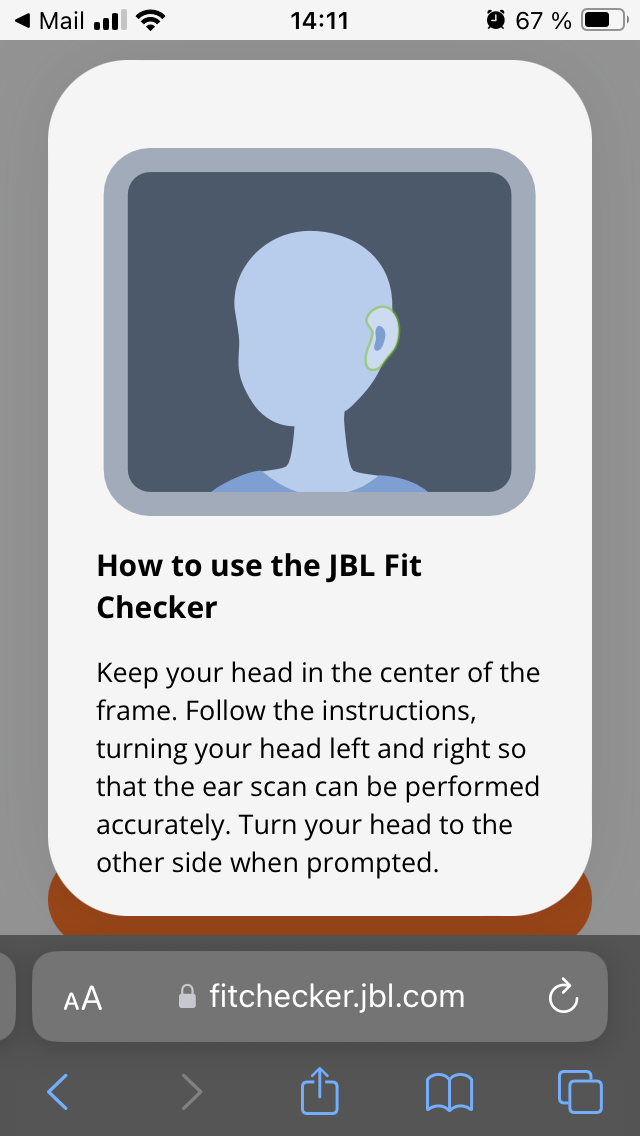Viewport: 640px width, 1136px height.
Task: Tap the fitchecker.jbl.com address bar
Action: point(320,996)
